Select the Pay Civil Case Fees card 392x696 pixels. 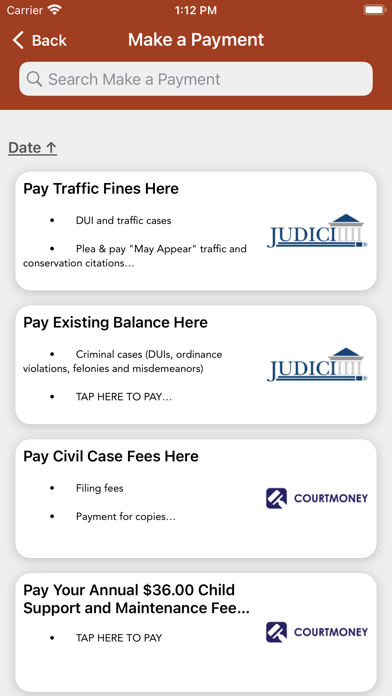click(196, 498)
